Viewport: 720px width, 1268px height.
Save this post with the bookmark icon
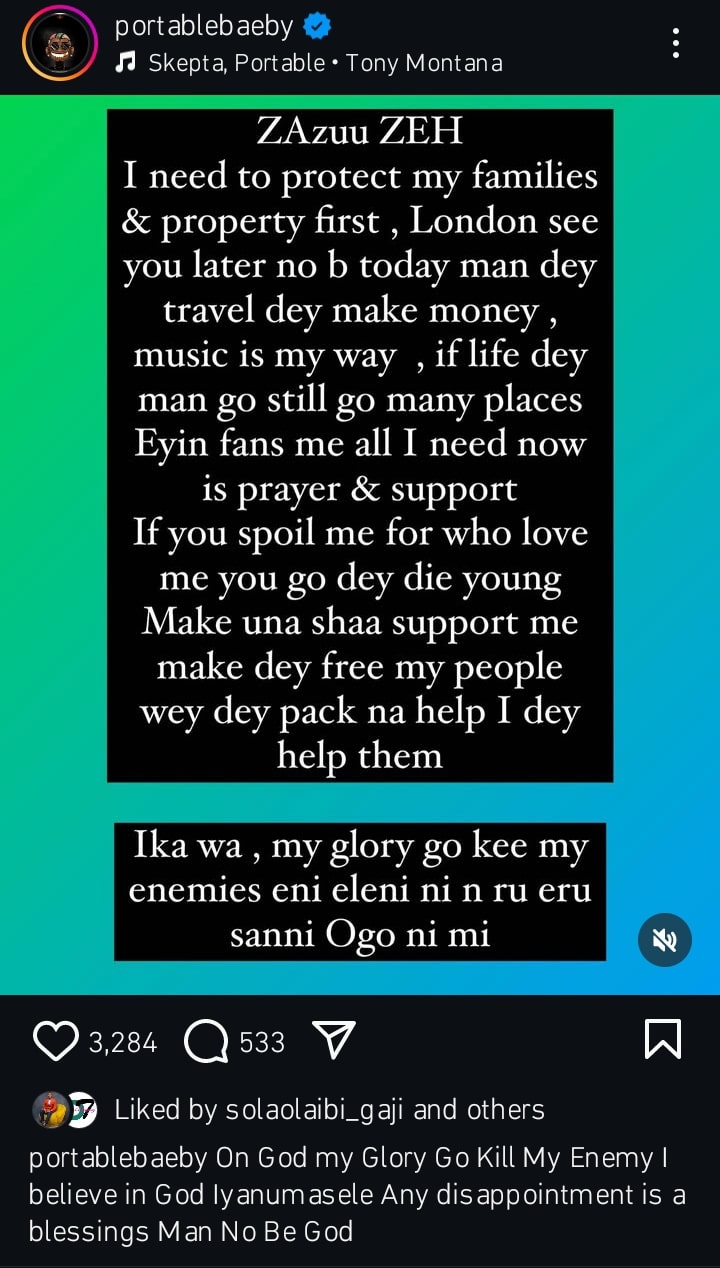coord(663,1039)
